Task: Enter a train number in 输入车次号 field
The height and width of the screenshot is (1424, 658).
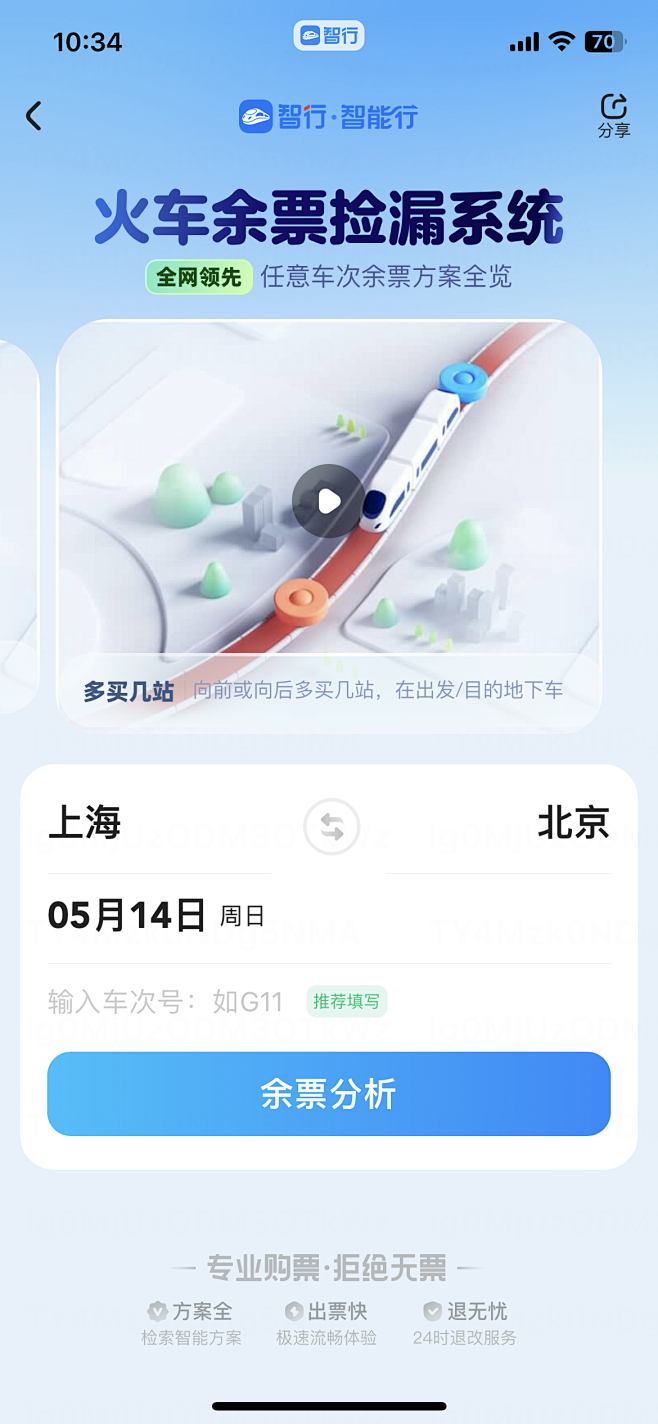Action: coord(165,1001)
